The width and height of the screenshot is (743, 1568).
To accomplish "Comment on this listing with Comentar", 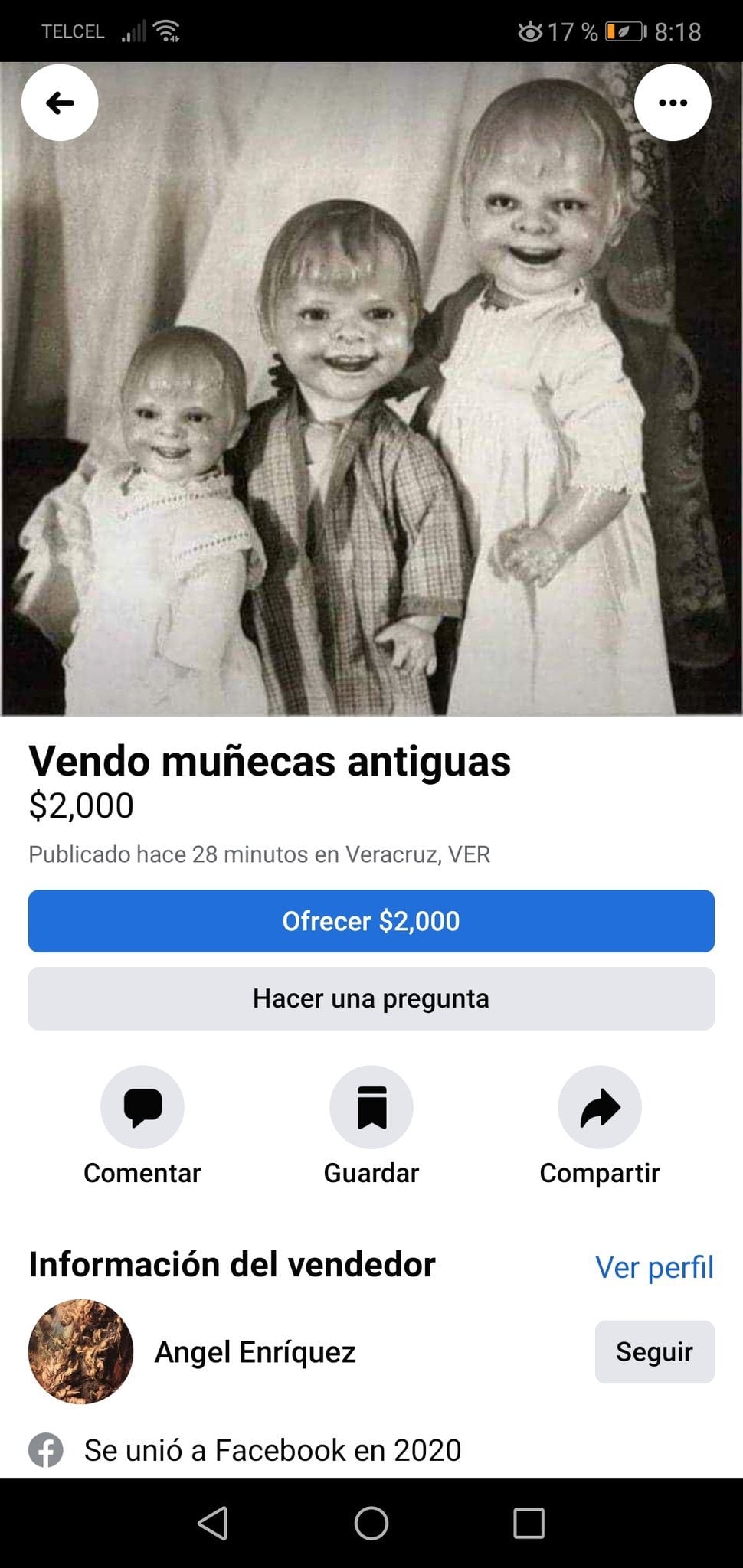I will coord(142,1107).
